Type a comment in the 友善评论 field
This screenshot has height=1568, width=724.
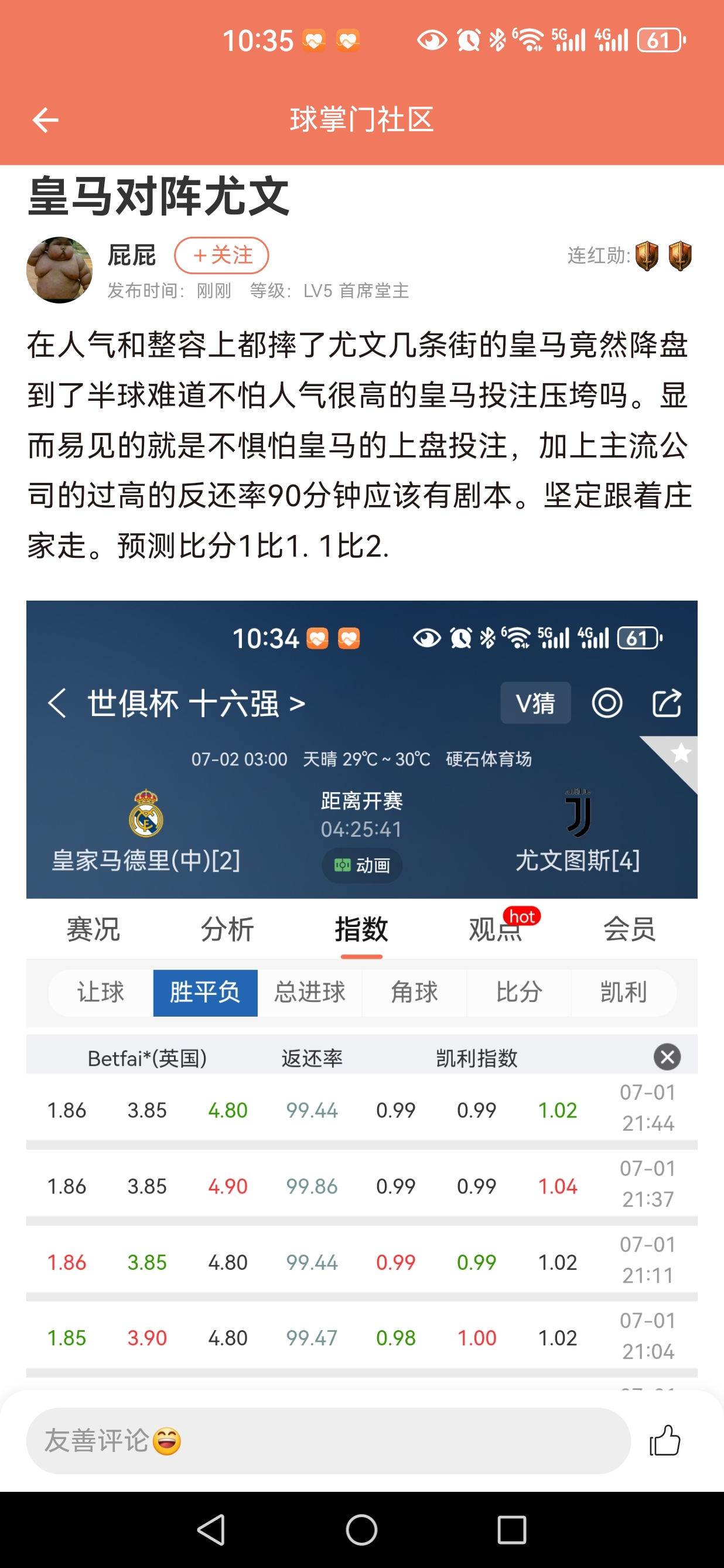327,1440
